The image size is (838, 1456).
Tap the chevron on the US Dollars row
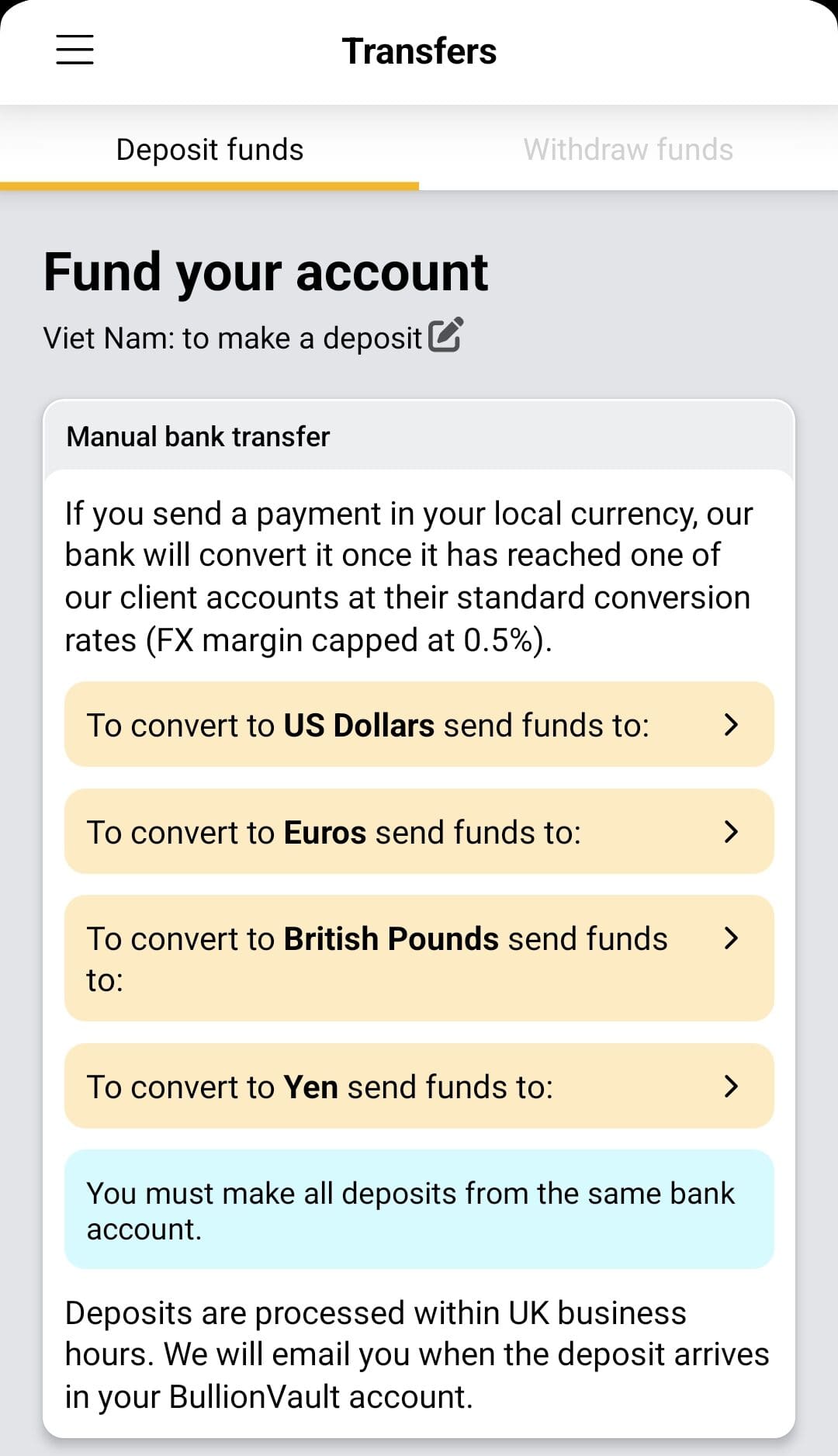(730, 725)
